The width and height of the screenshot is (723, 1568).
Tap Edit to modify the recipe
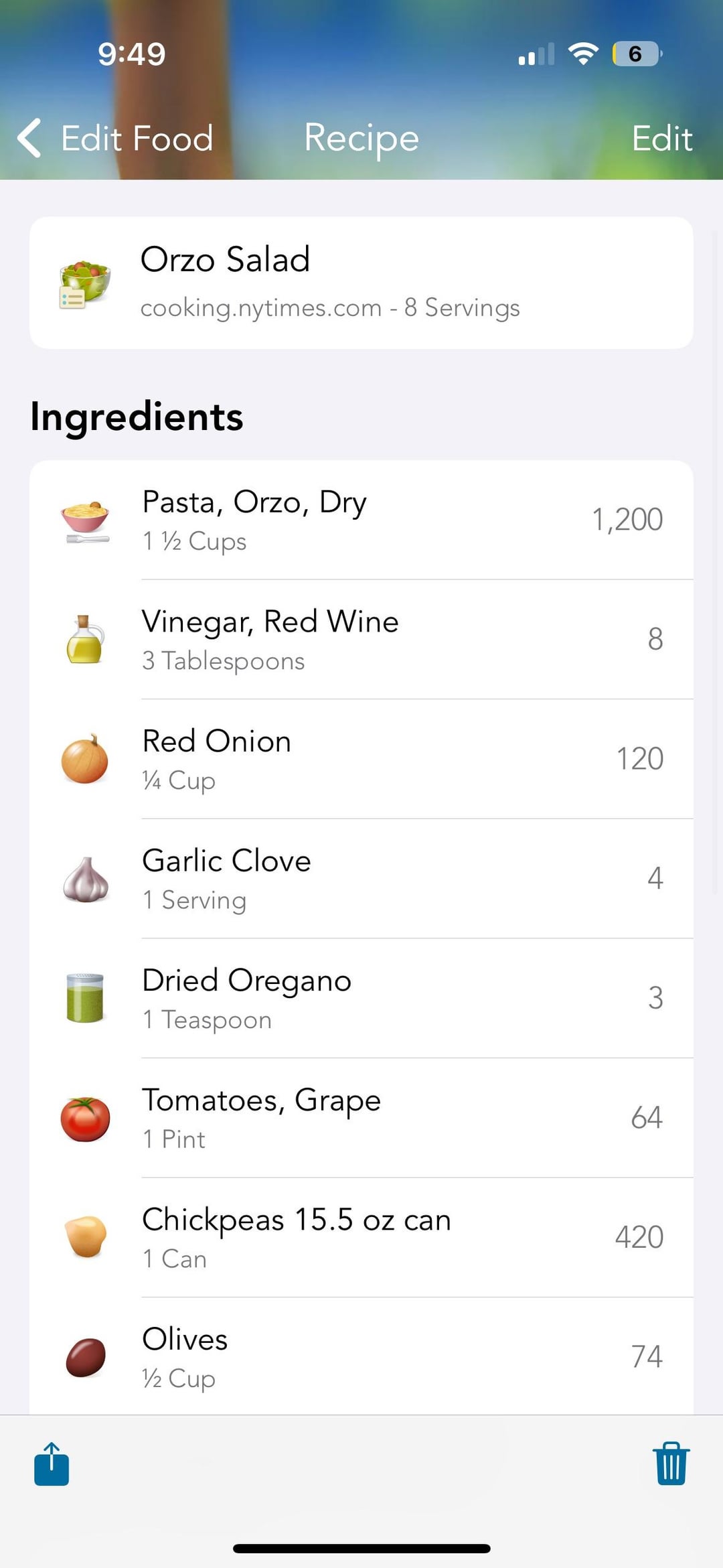(662, 139)
